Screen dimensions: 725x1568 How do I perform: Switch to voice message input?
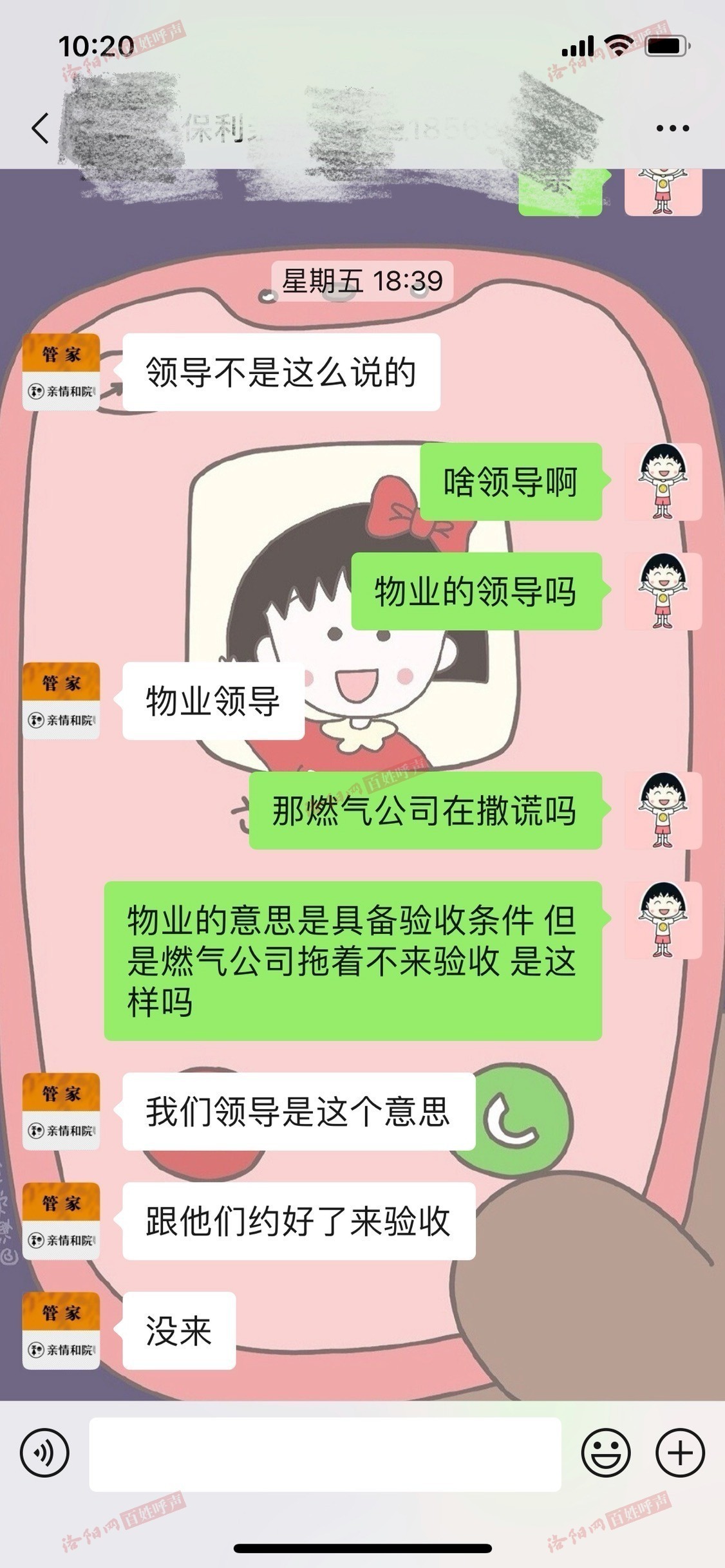pos(44,1453)
